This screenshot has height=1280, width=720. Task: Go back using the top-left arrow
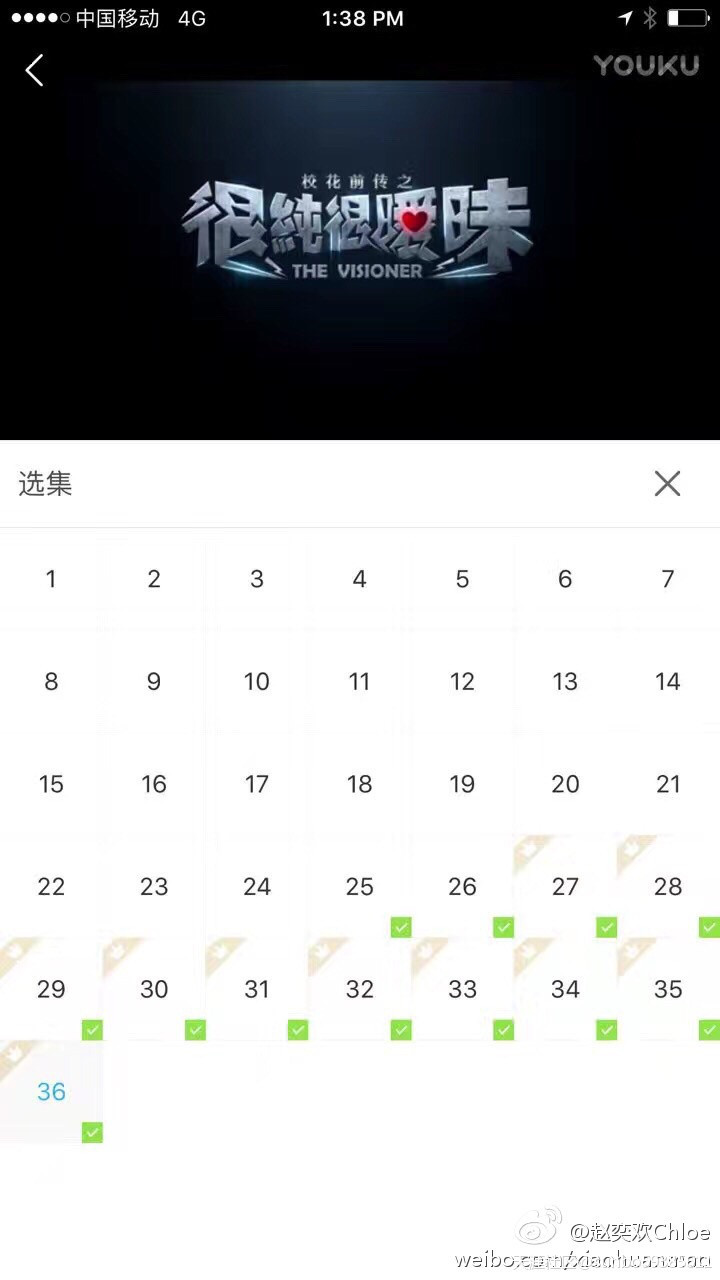coord(35,70)
